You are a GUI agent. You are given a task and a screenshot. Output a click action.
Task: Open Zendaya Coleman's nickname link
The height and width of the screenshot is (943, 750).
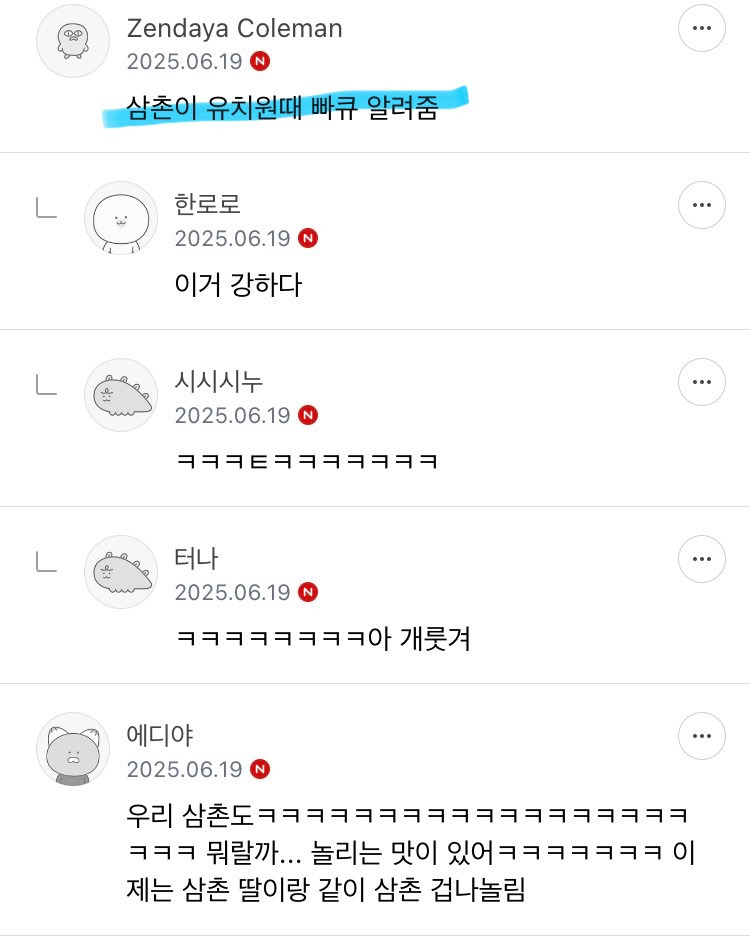(235, 28)
